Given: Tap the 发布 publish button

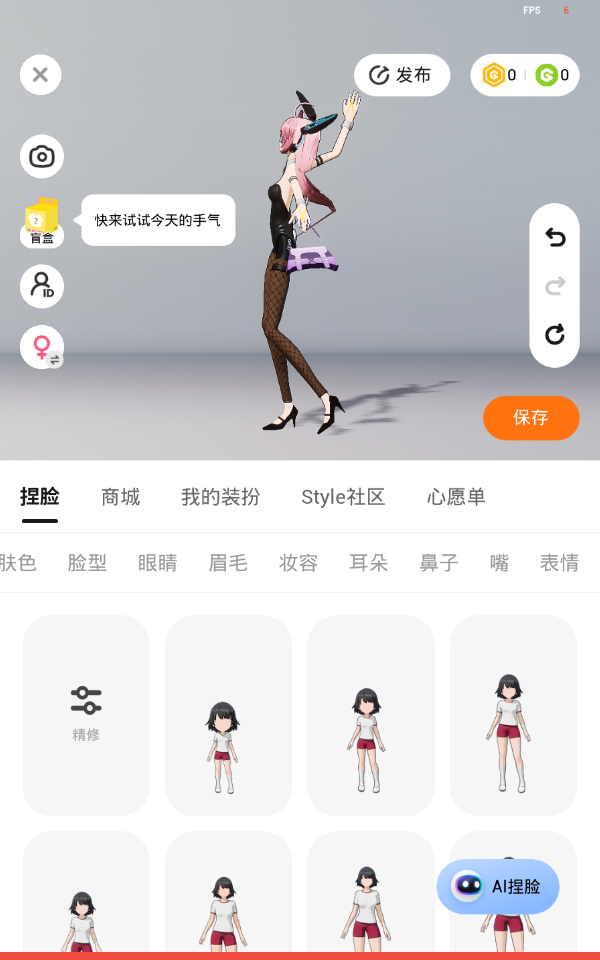Looking at the screenshot, I should click(x=402, y=75).
